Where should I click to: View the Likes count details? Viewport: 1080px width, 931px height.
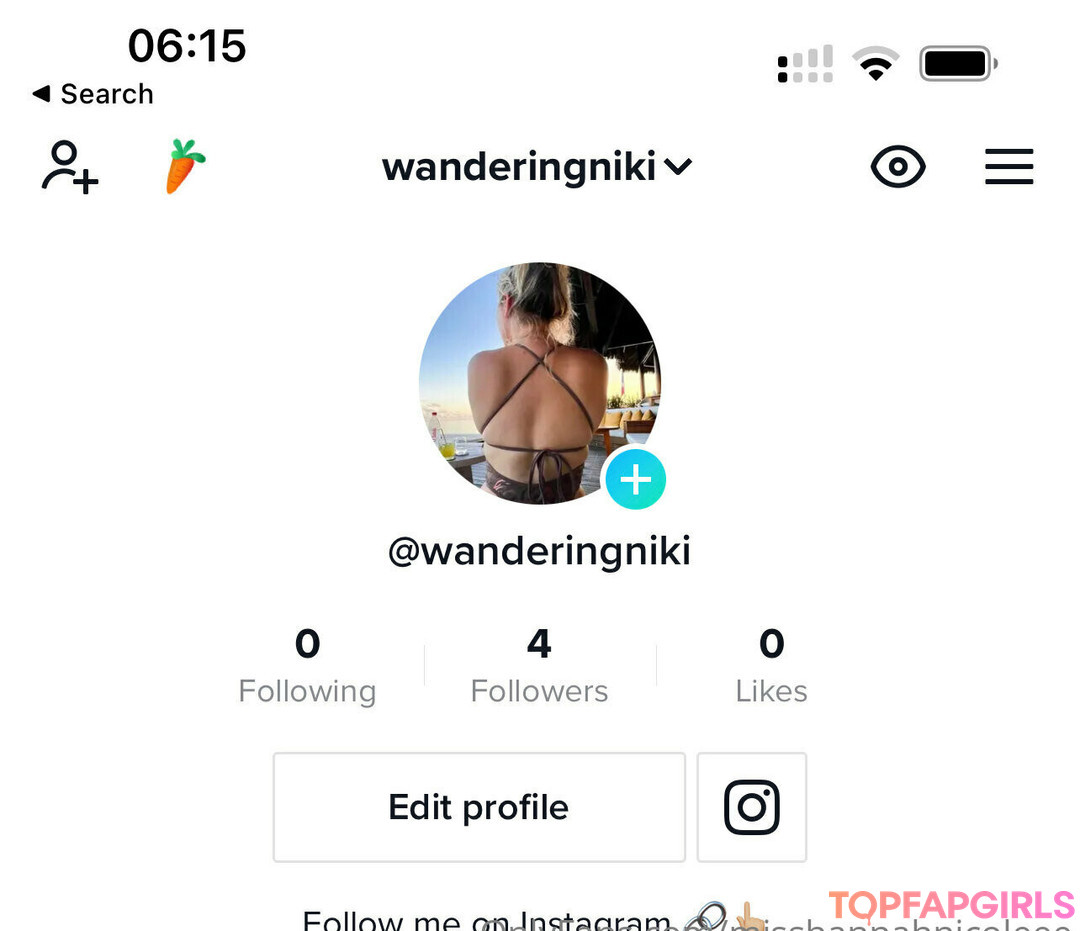[771, 665]
